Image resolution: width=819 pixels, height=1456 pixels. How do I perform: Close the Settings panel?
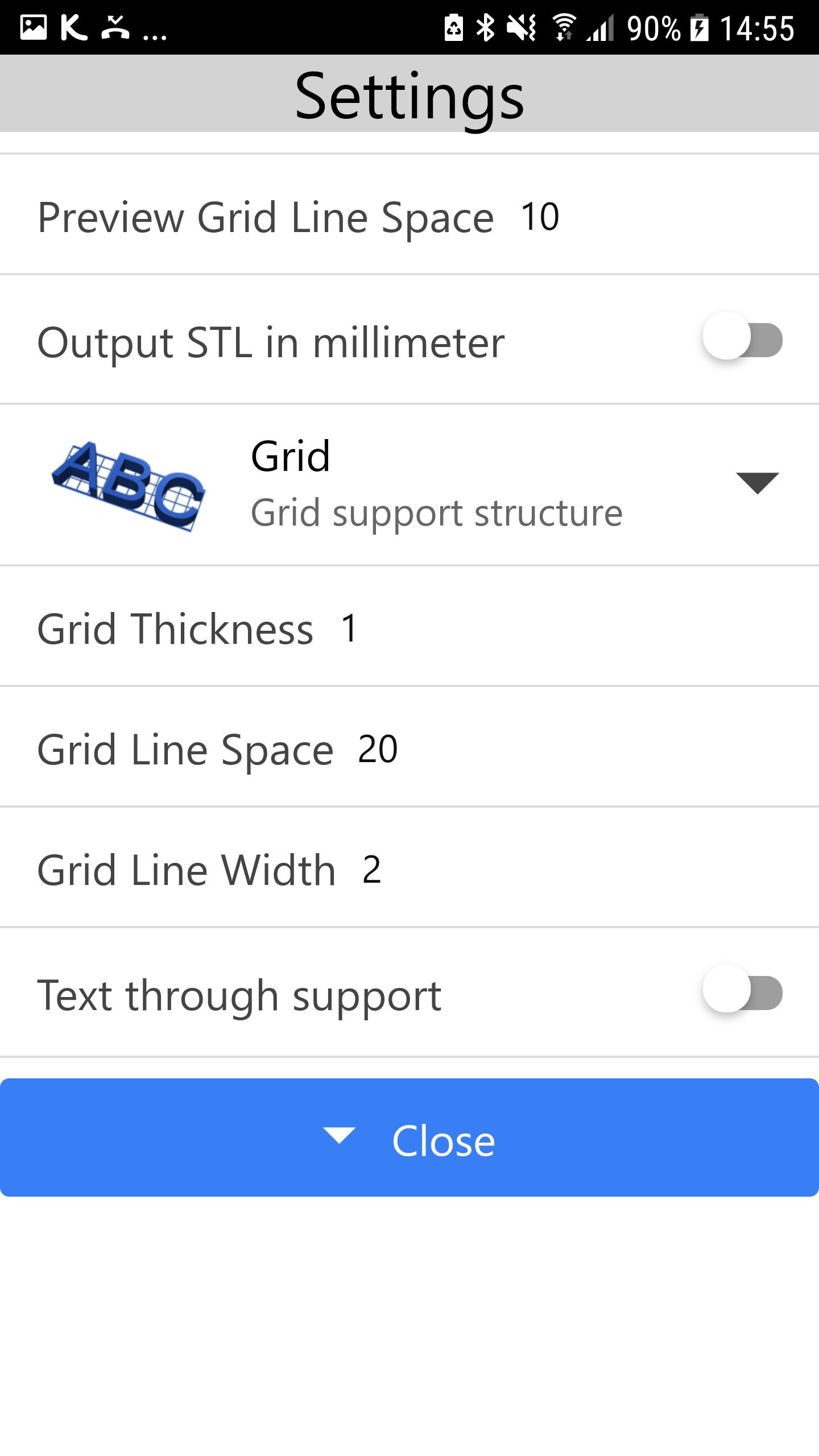pos(409,1141)
